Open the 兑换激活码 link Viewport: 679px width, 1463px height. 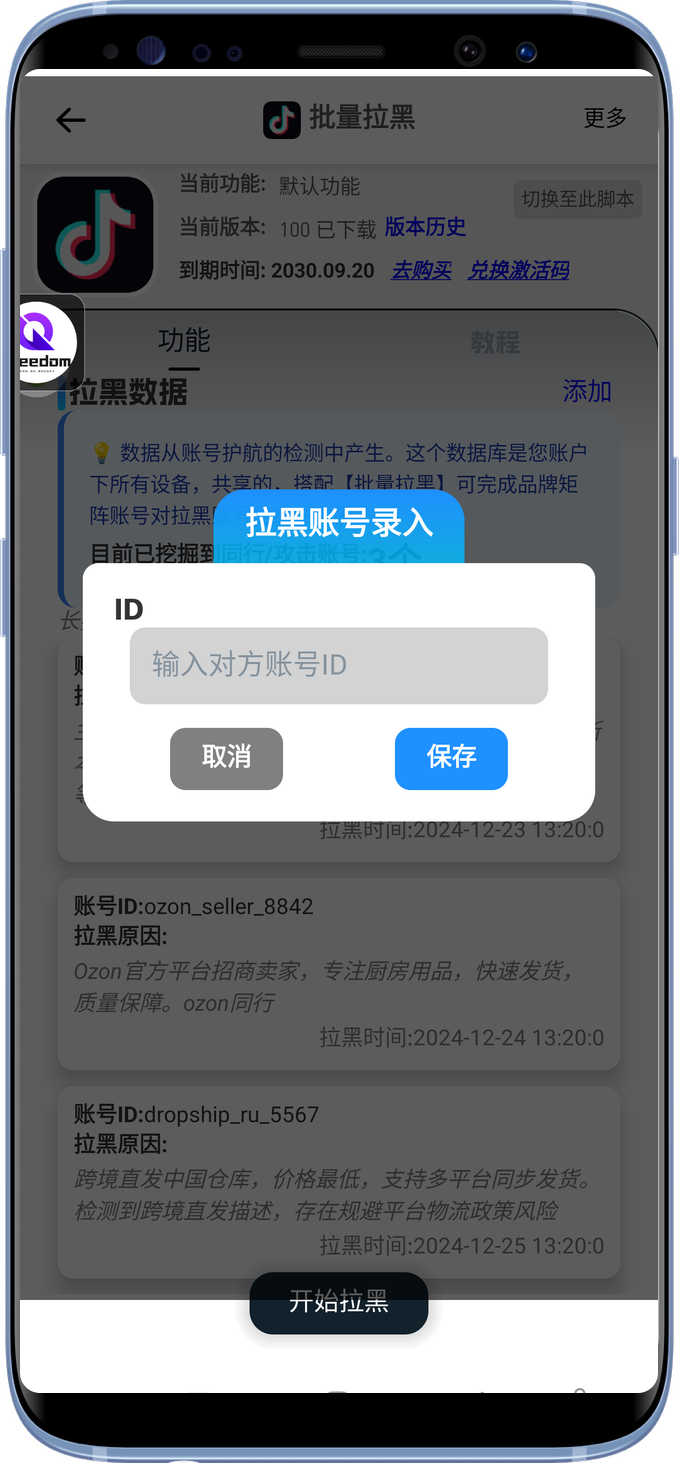pos(518,270)
